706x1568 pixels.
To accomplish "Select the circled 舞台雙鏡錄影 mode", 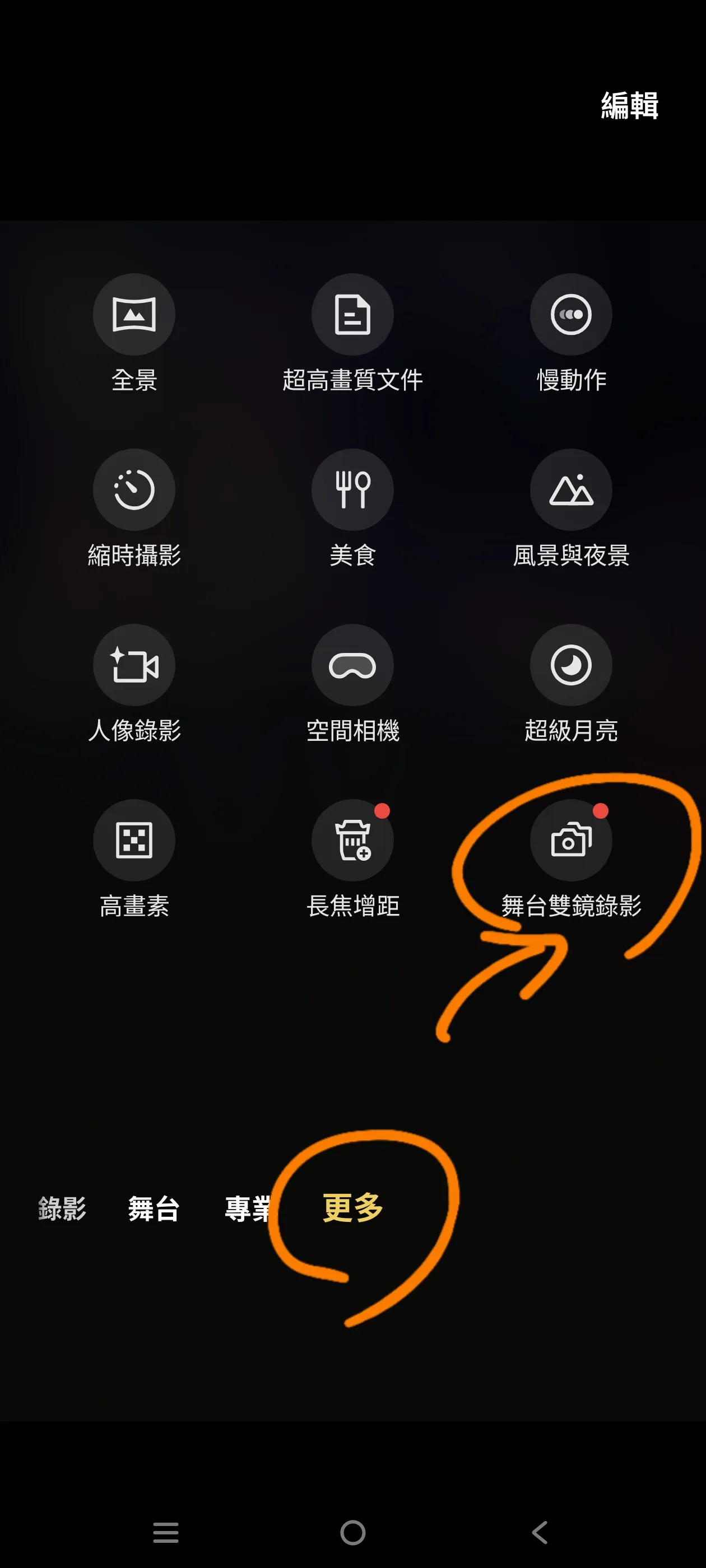I will 571,840.
